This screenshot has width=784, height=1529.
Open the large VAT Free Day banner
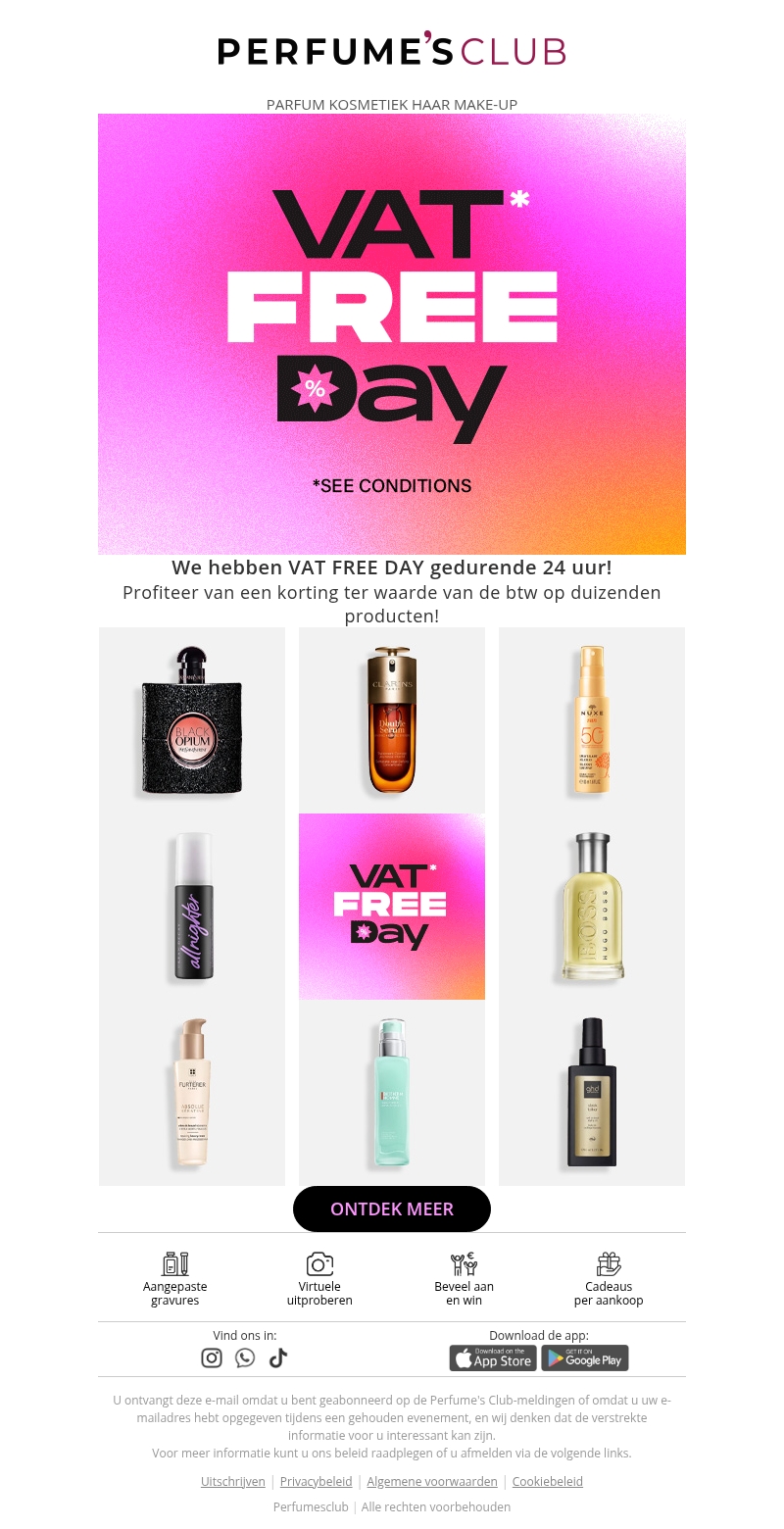[392, 333]
